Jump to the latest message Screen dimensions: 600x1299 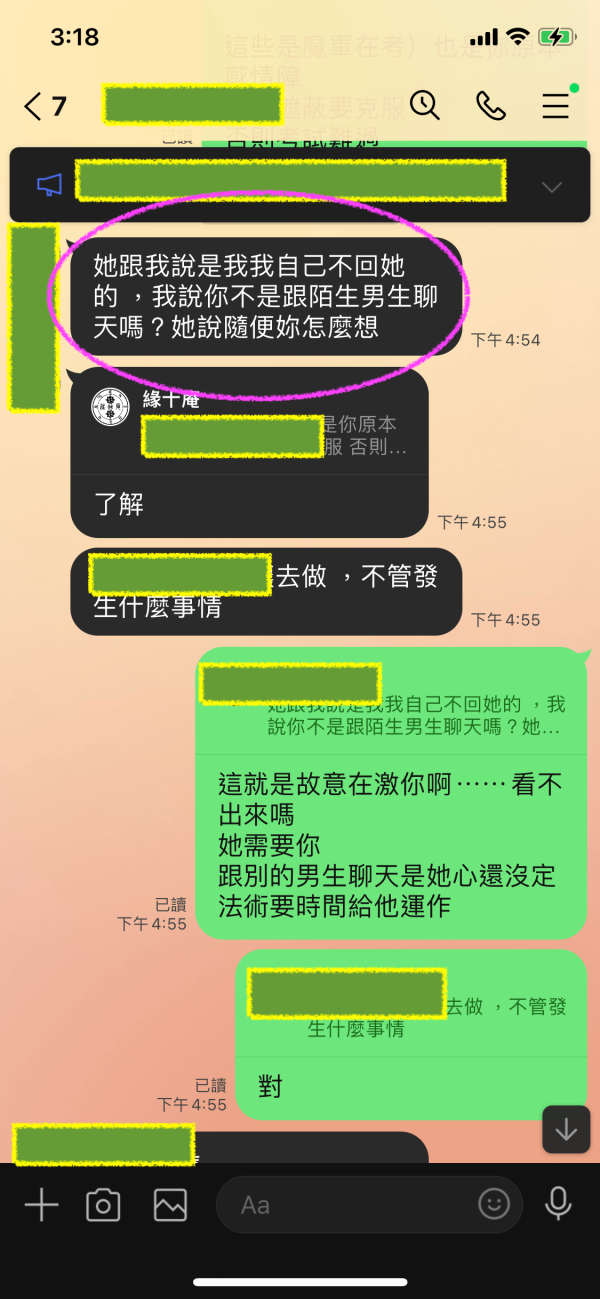click(566, 1129)
